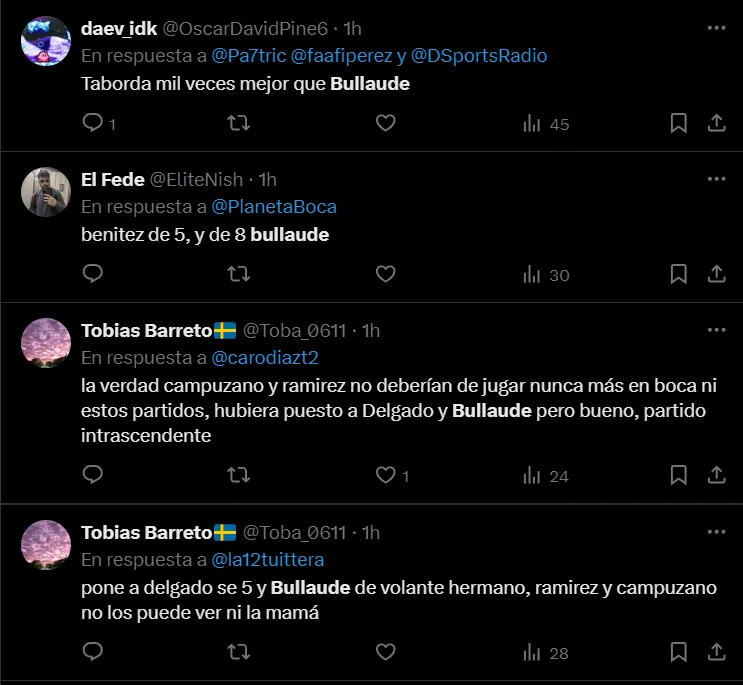Open the @carodiazt2 mention link

[265, 357]
